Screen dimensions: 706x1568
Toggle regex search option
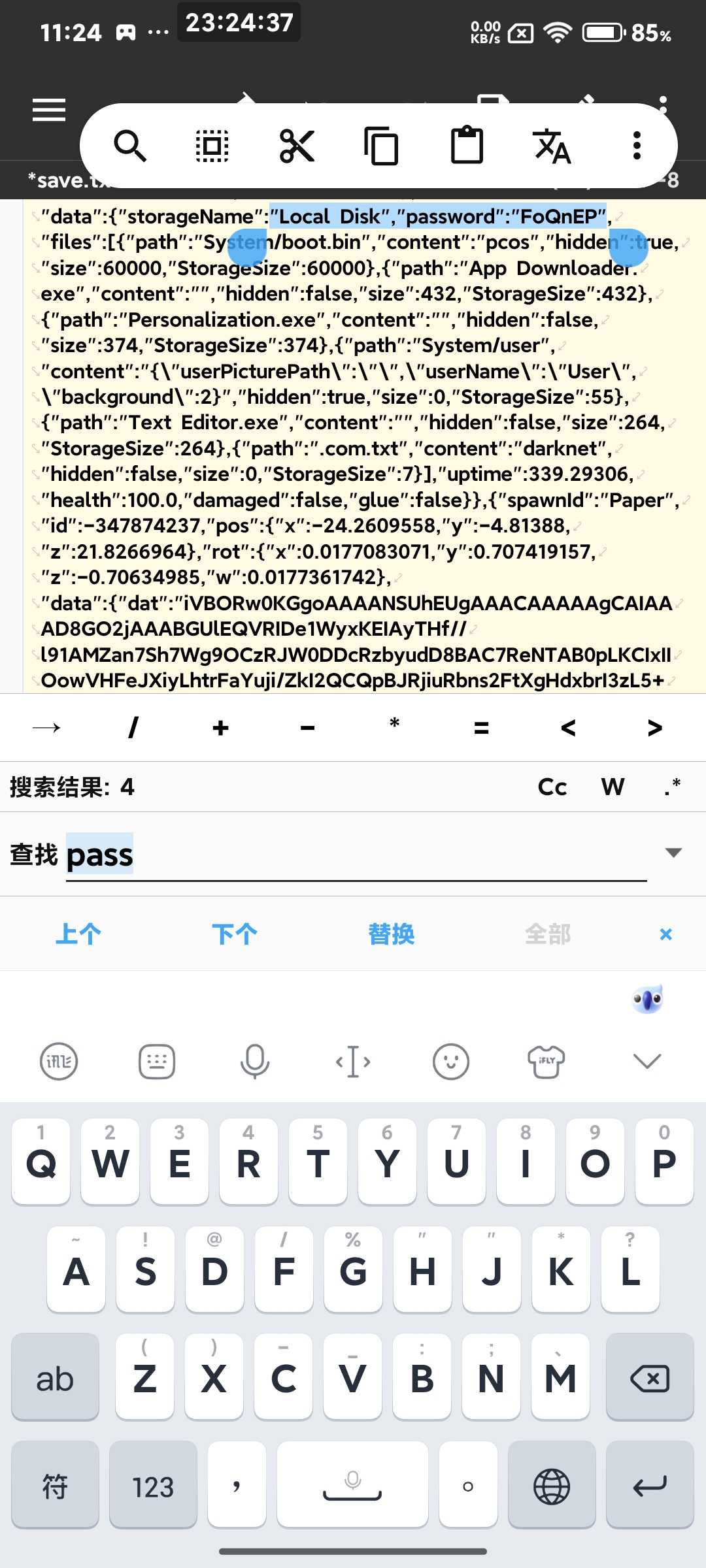point(673,787)
